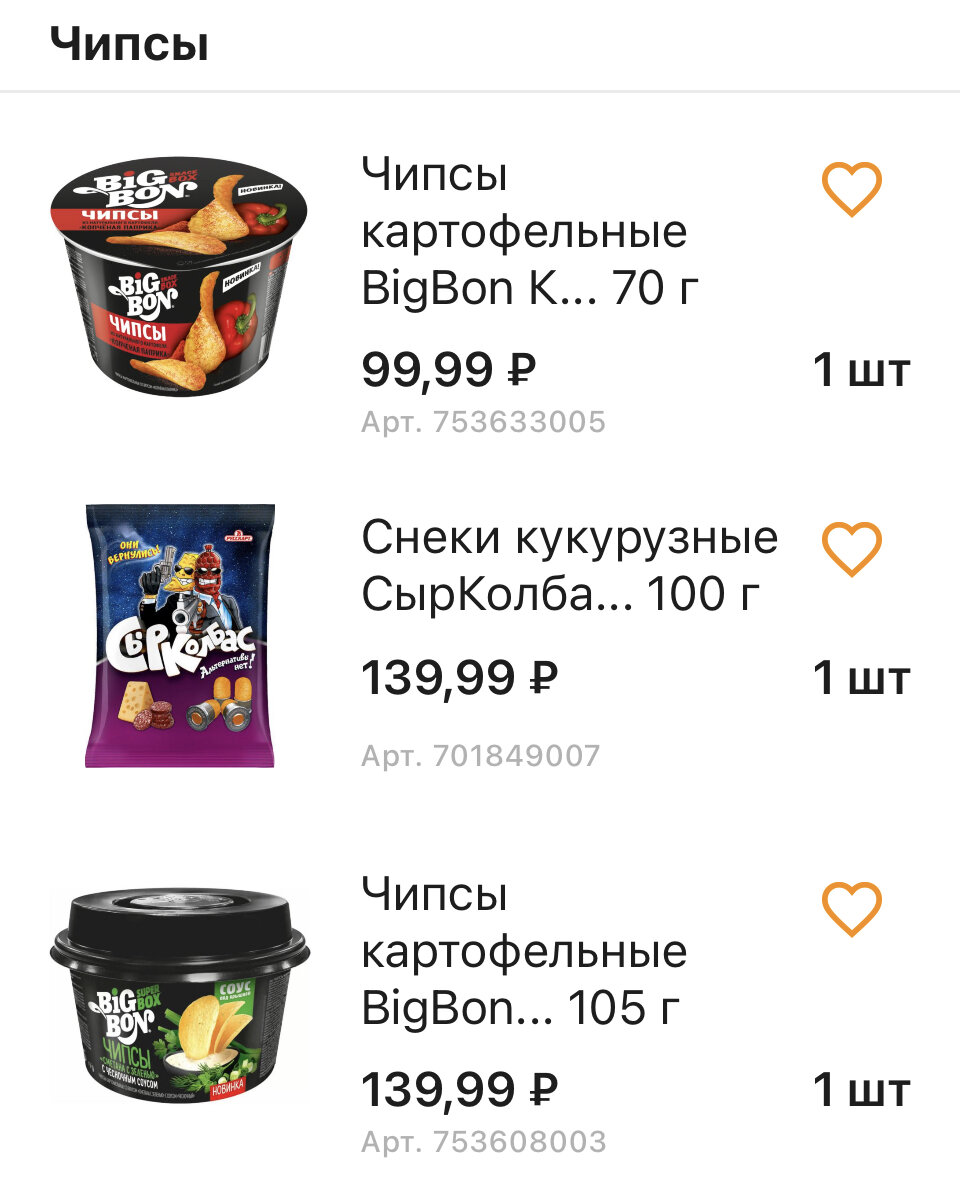Add СырКолбас corn snacks to favorites
Image resolution: width=960 pixels, height=1195 pixels.
[851, 549]
